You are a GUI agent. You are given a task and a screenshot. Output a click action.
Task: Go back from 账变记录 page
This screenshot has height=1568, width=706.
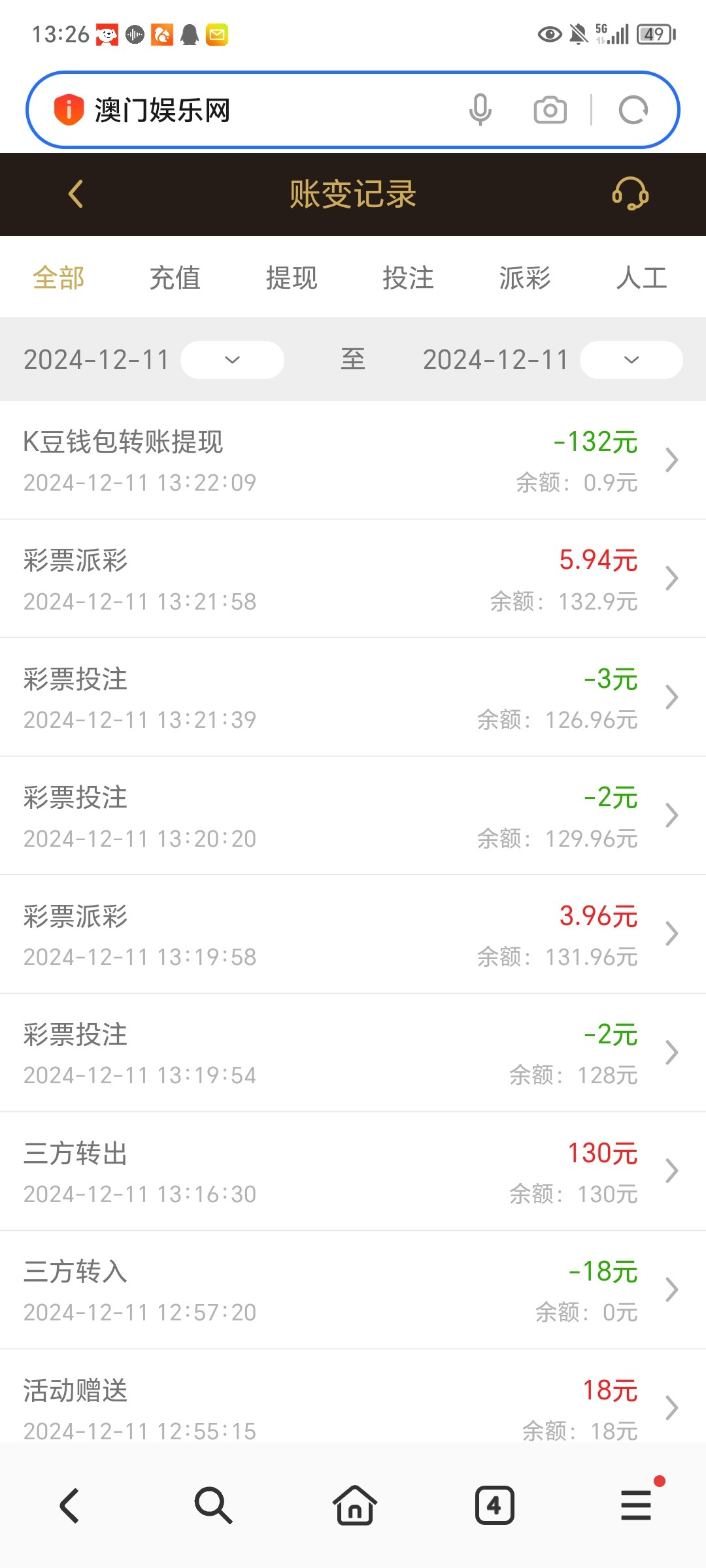point(76,194)
